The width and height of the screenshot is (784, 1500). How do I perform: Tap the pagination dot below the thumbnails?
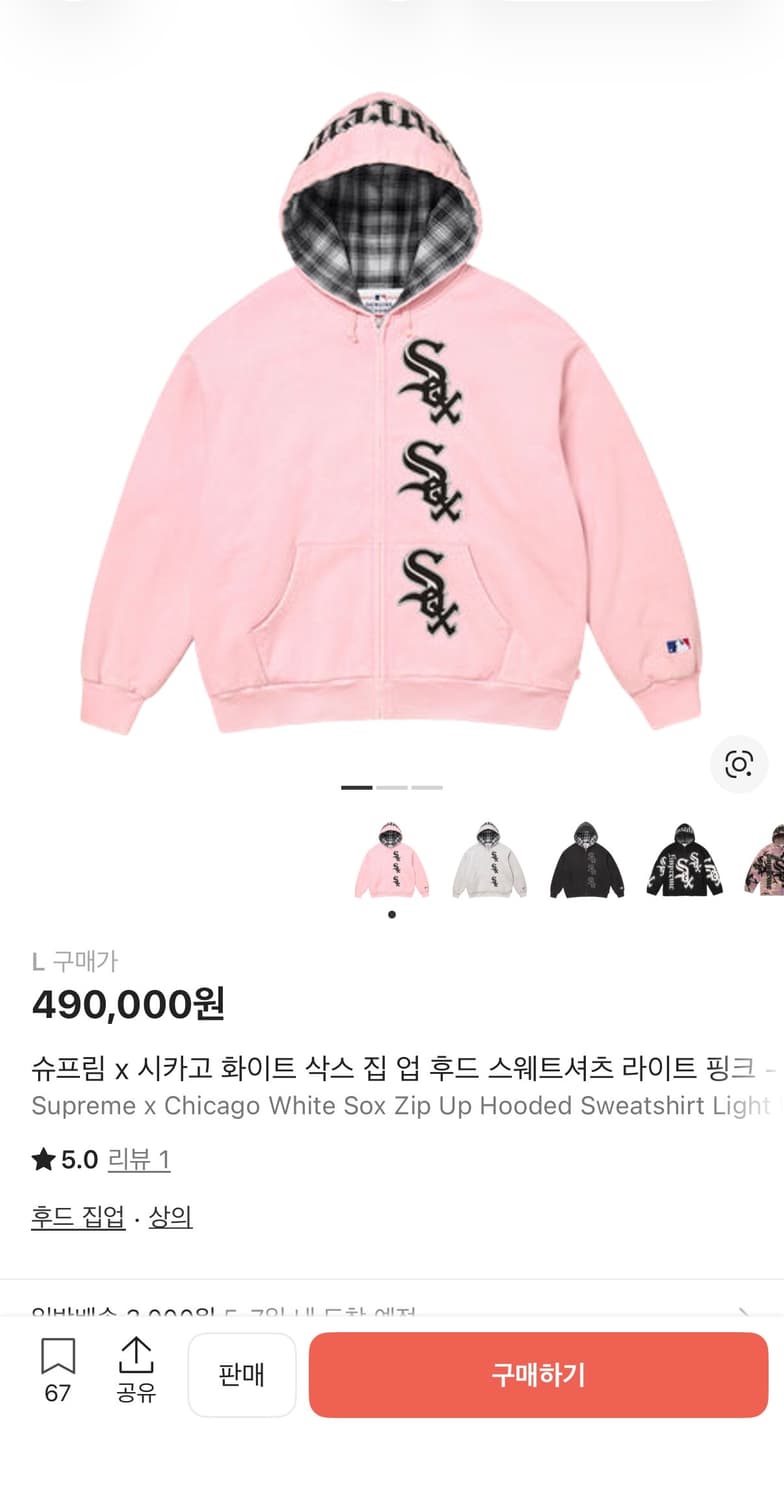(393, 912)
